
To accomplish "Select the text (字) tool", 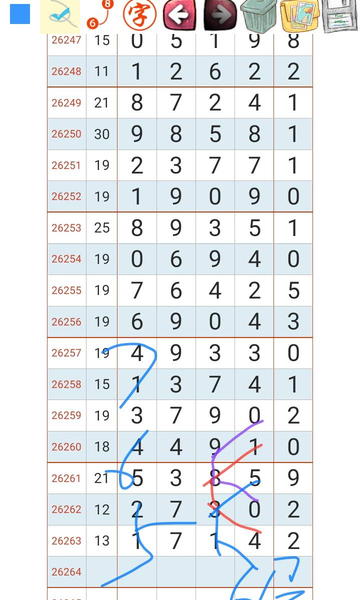I will [140, 15].
